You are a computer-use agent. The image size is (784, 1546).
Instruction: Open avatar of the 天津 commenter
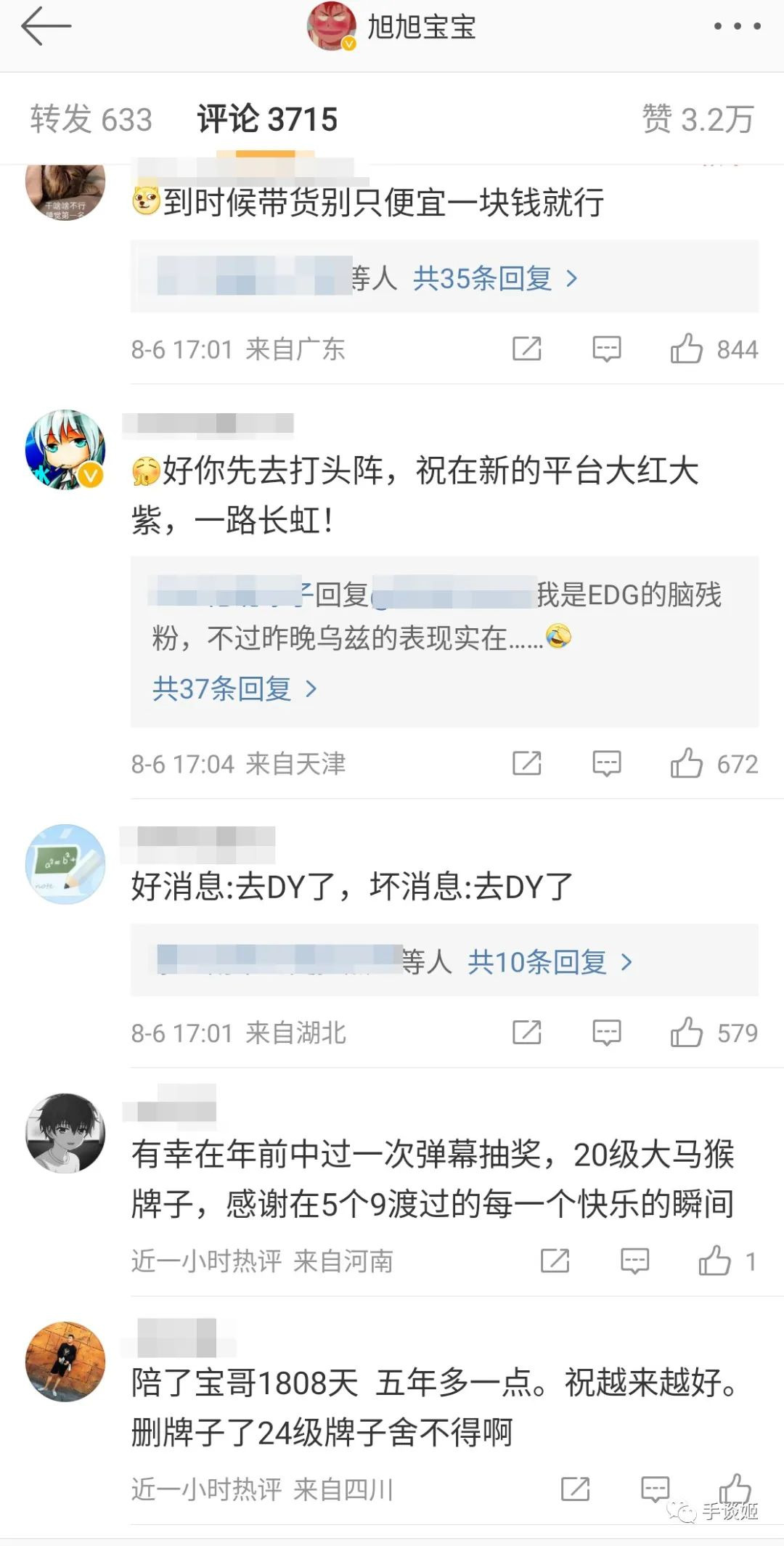[65, 450]
